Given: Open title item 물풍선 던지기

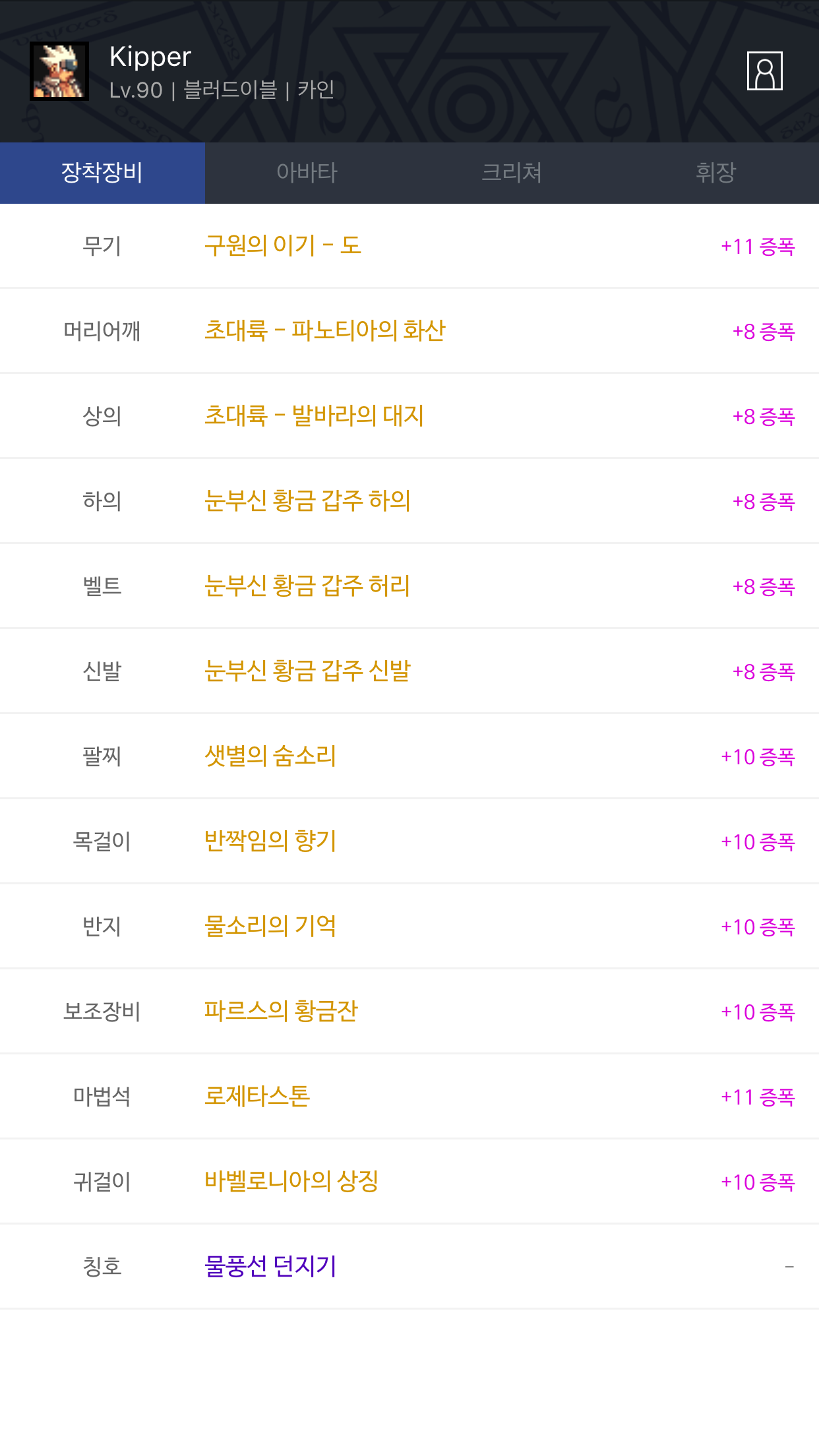Looking at the screenshot, I should 270,1267.
